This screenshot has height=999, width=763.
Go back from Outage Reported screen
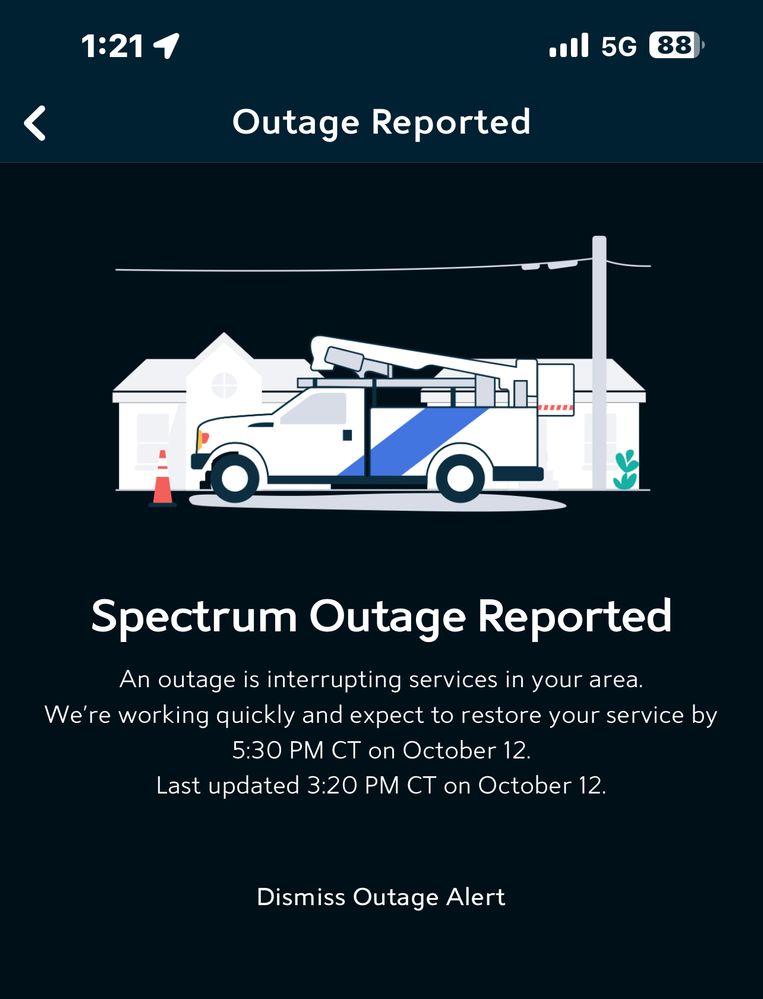[x=35, y=123]
